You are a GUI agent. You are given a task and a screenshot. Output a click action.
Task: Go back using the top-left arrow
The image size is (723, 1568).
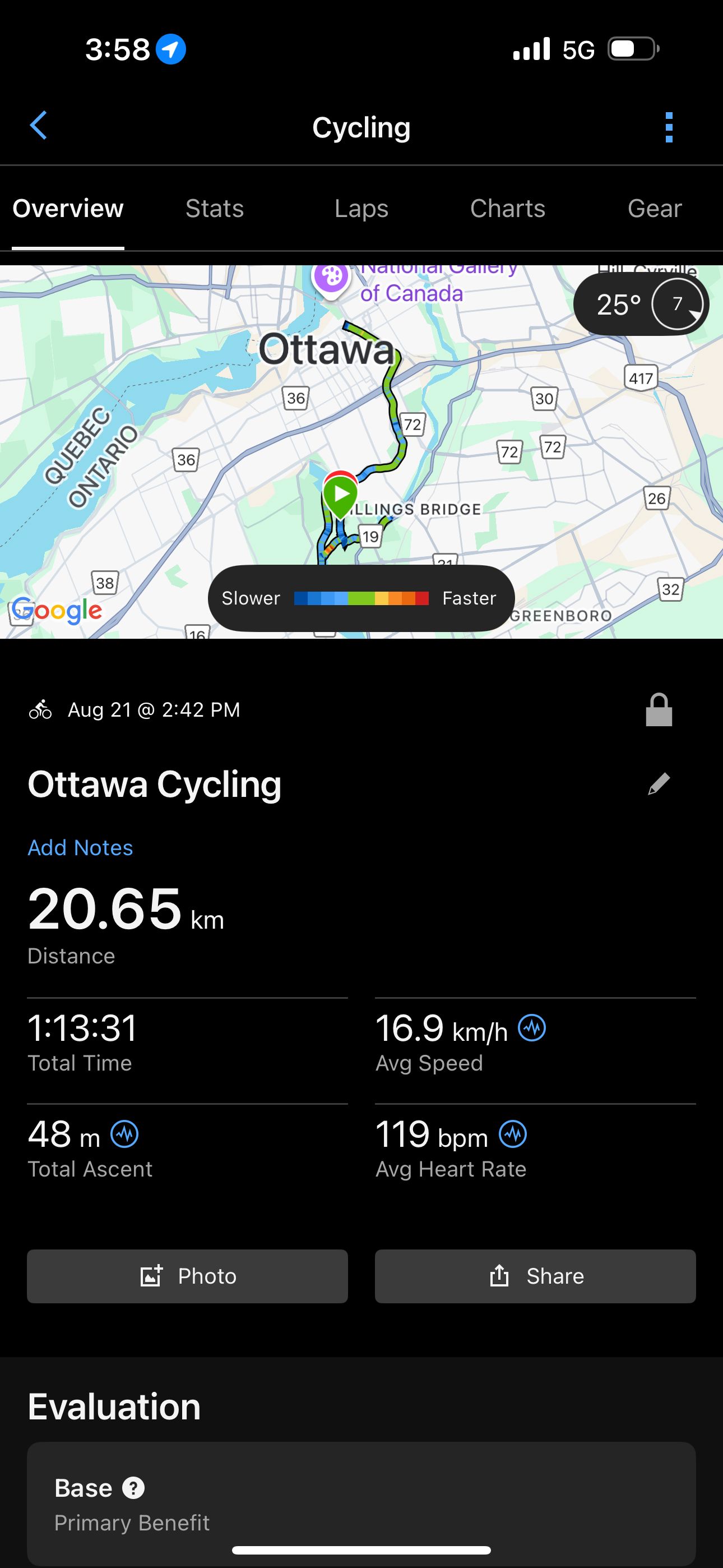pyautogui.click(x=38, y=126)
